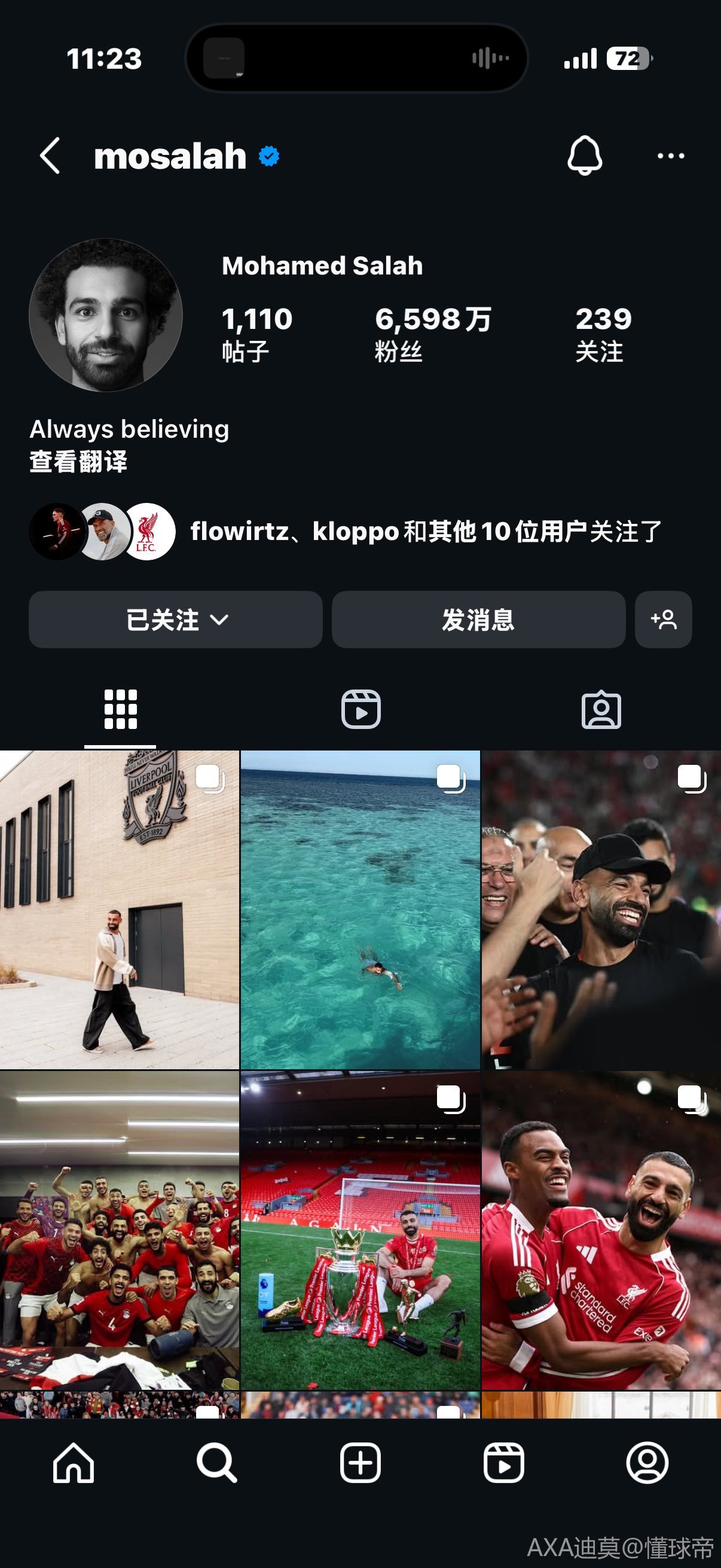
Task: Open mutual followers flowirtz and kloppo
Action: click(x=424, y=532)
